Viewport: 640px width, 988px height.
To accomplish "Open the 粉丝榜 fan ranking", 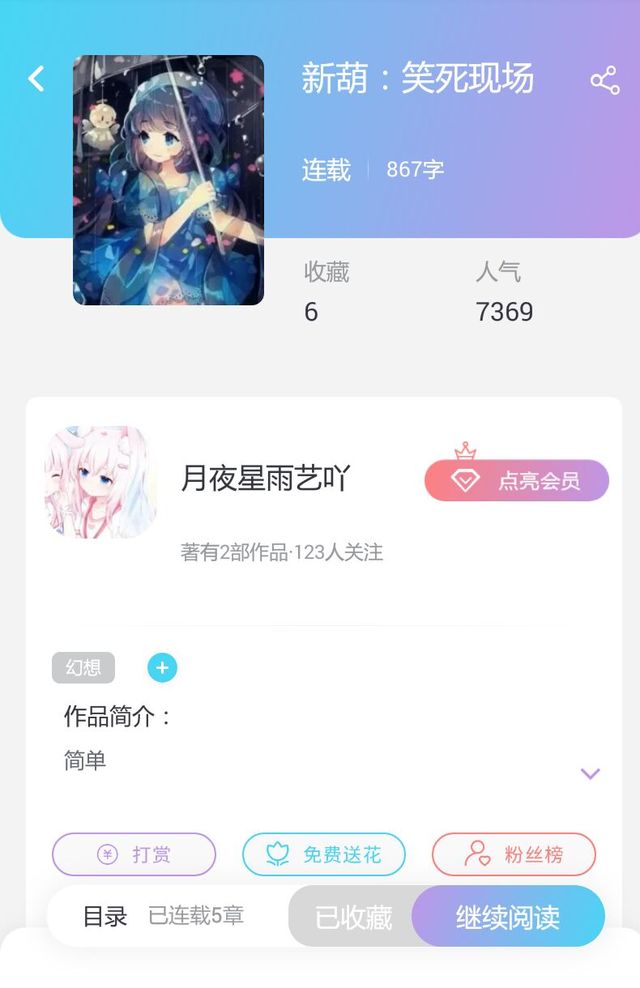I will [x=514, y=854].
